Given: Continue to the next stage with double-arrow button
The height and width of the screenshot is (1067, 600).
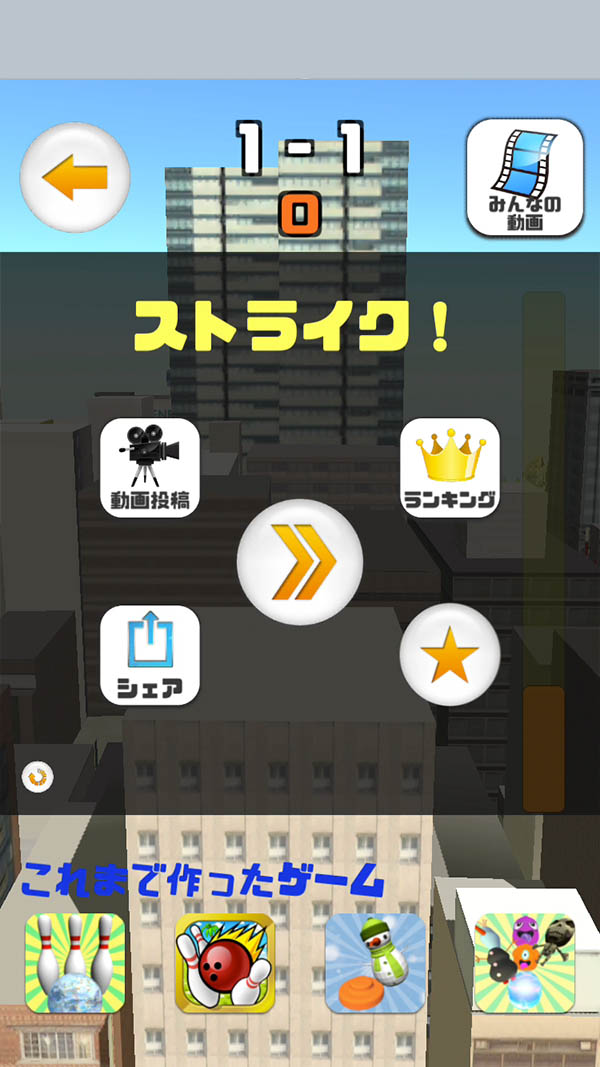Looking at the screenshot, I should pos(299,559).
